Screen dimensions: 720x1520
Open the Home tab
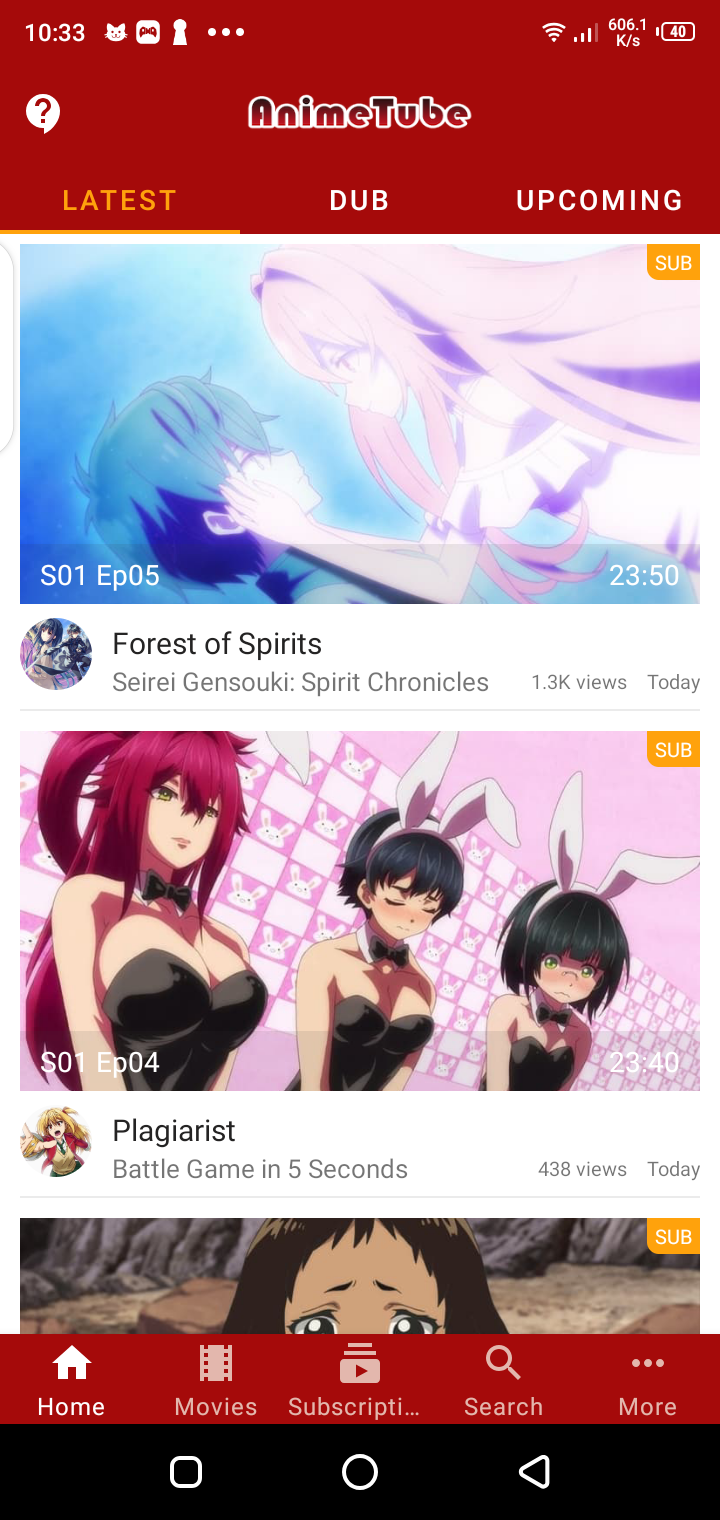(71, 1380)
